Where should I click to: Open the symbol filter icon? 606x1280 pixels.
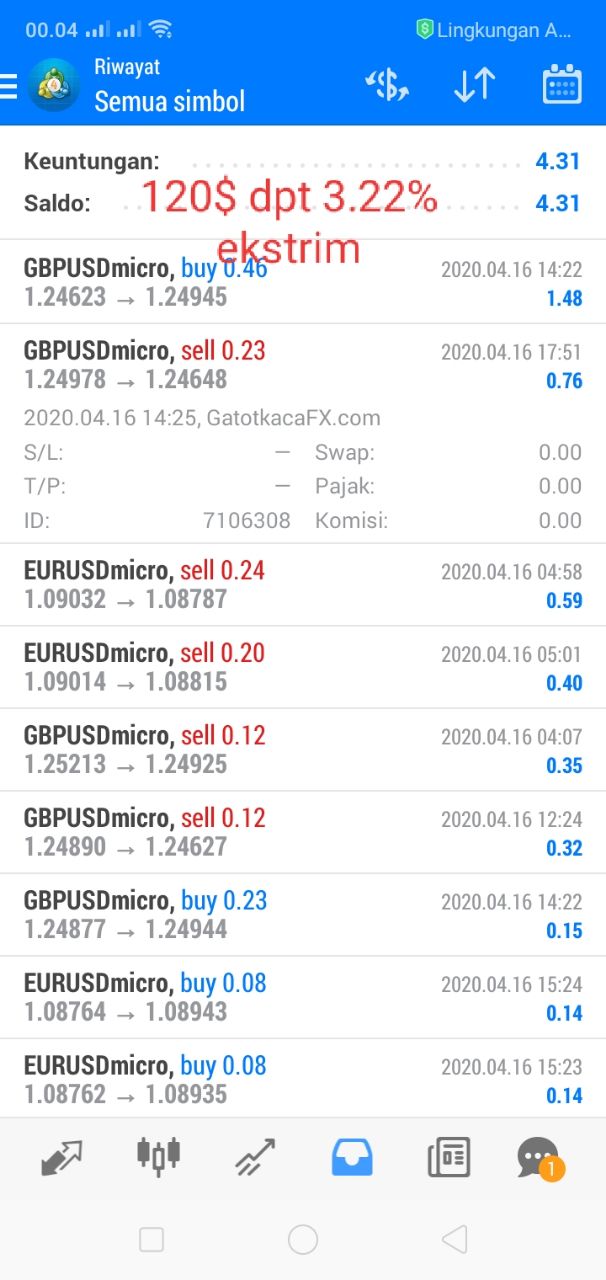click(386, 86)
